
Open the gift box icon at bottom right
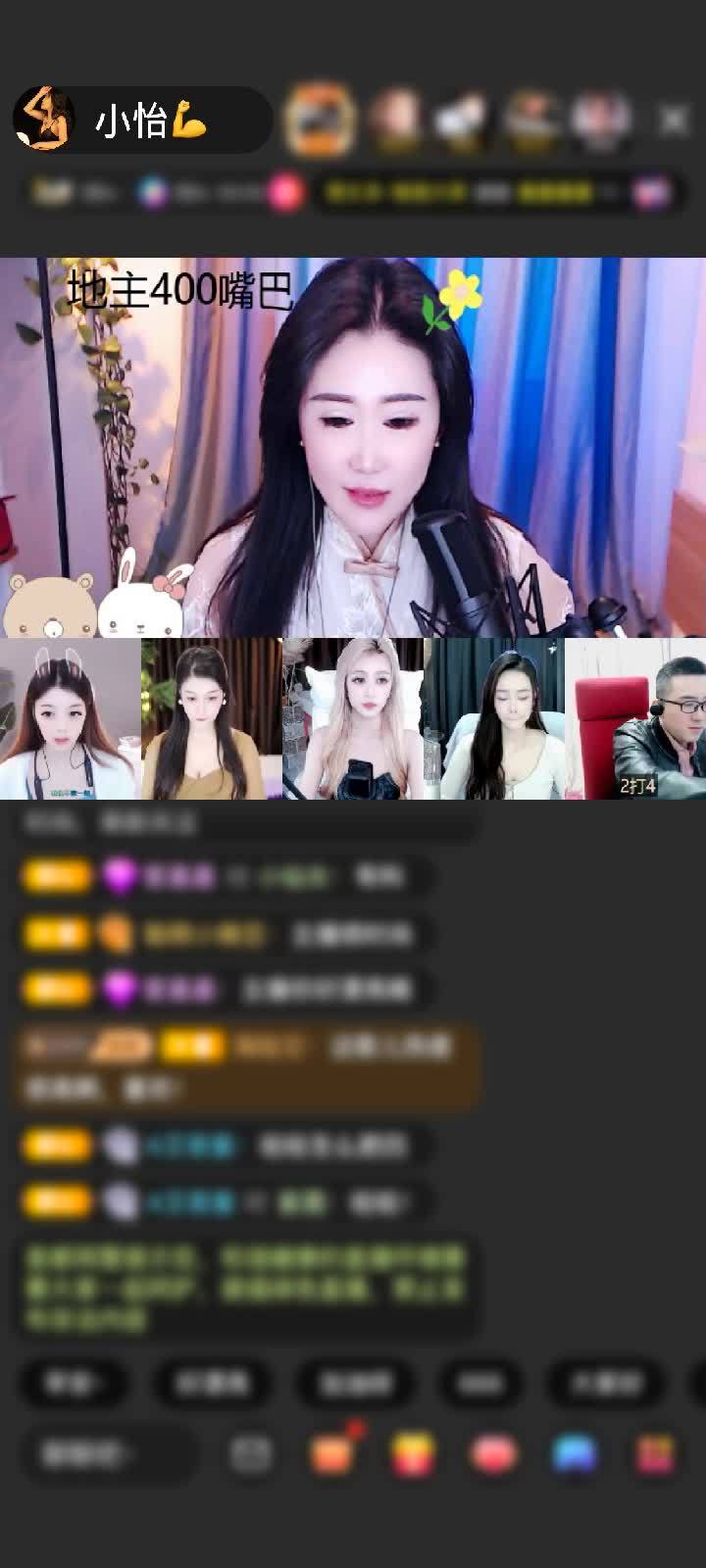656,1454
